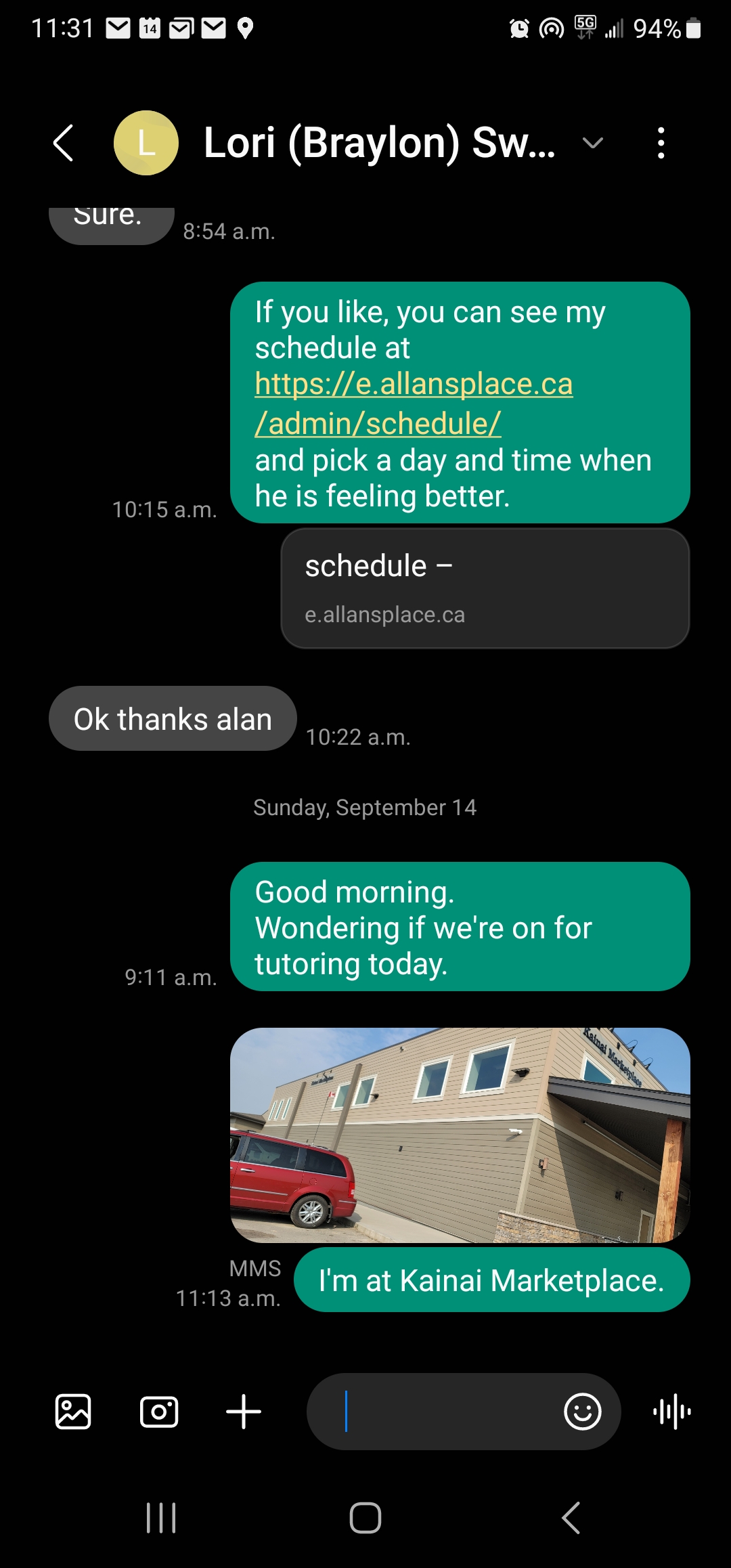The height and width of the screenshot is (1568, 731).
Task: Open the plus attachments menu
Action: point(244,1412)
